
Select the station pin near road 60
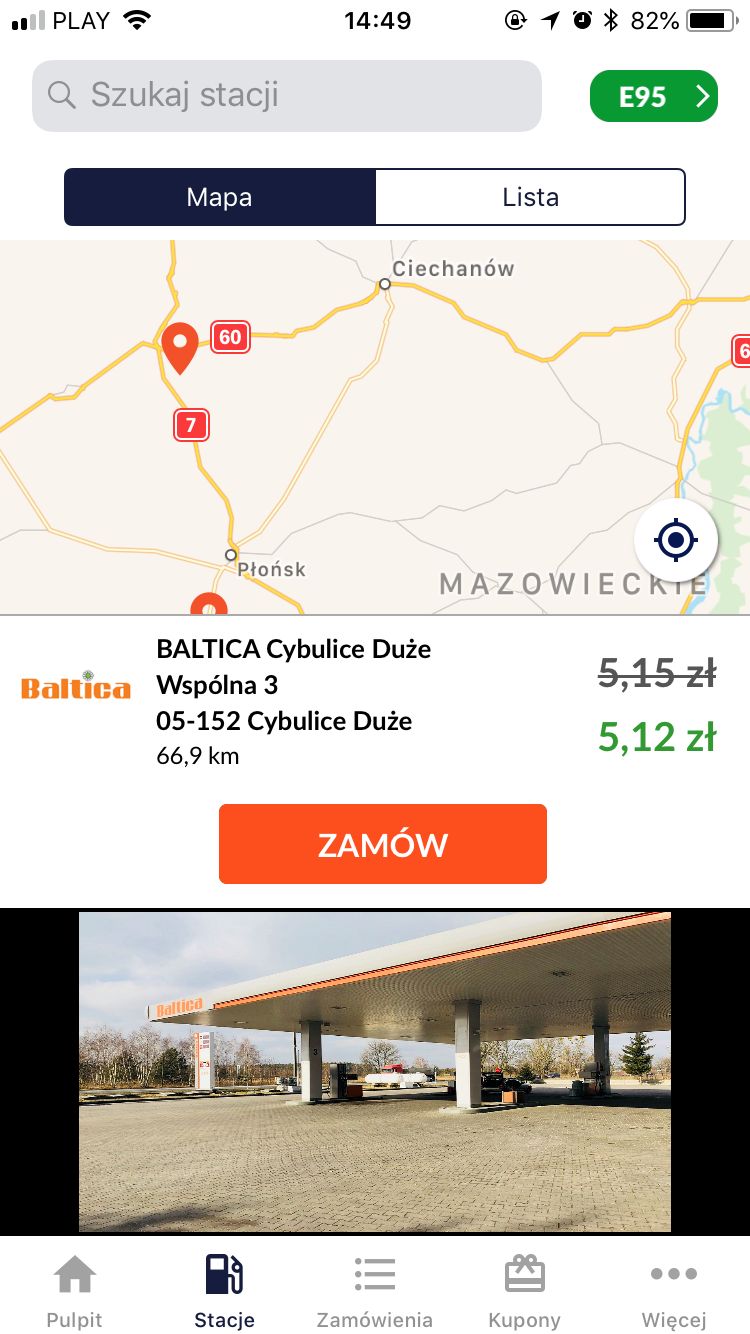pos(180,348)
